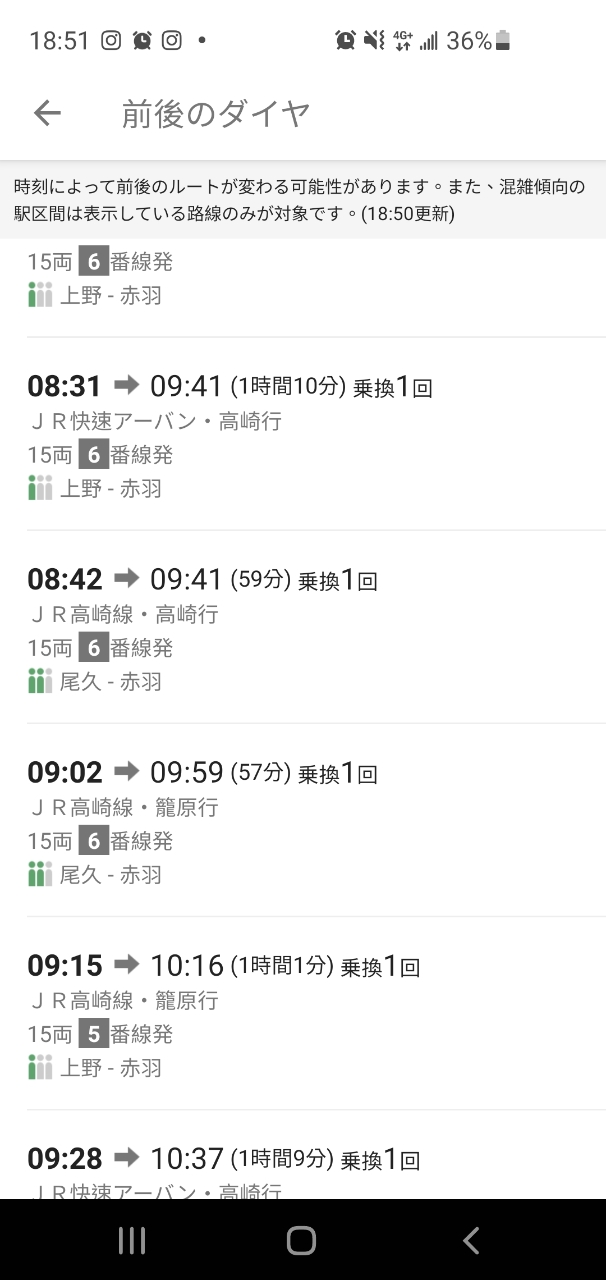This screenshot has height=1280, width=606.
Task: Go back using the app bar arrow
Action: click(x=47, y=113)
